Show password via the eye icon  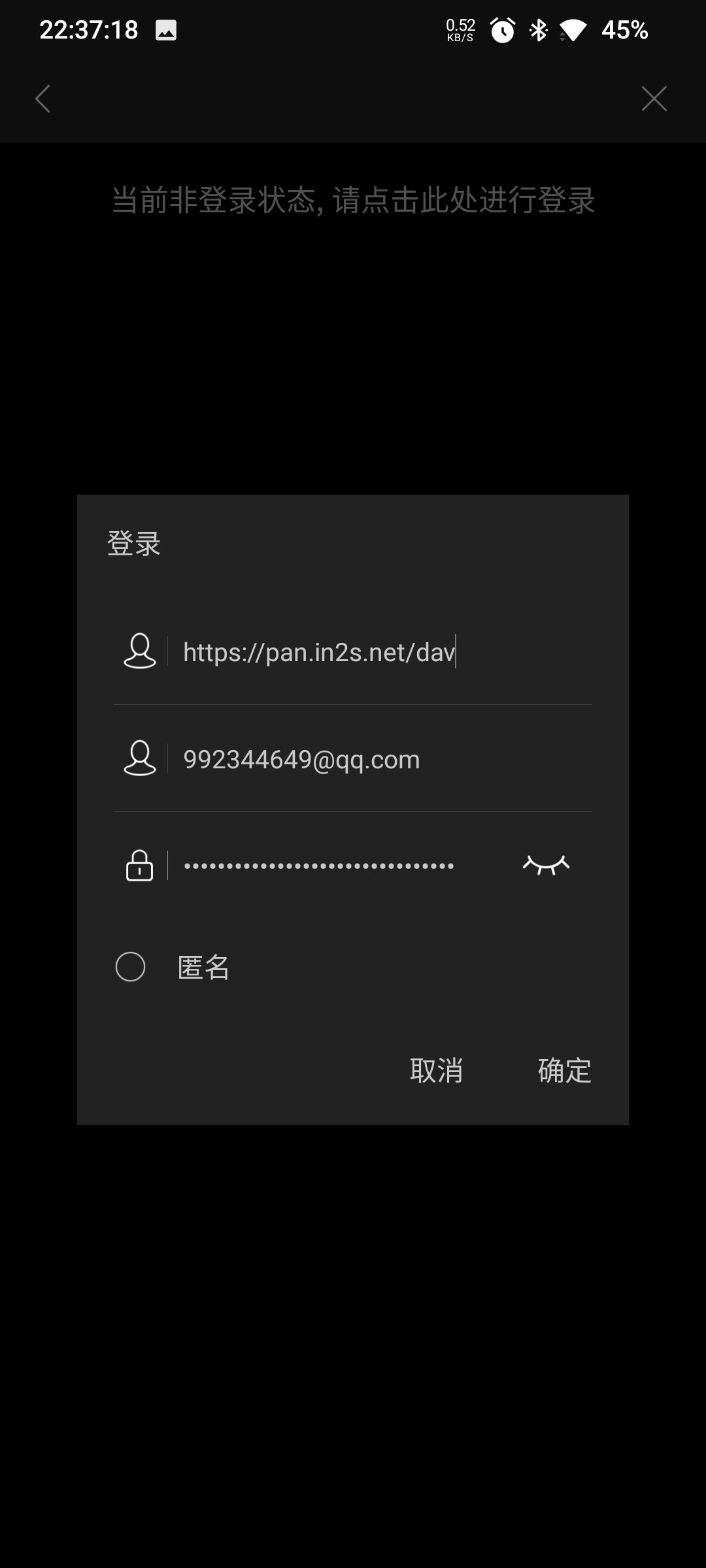click(546, 865)
